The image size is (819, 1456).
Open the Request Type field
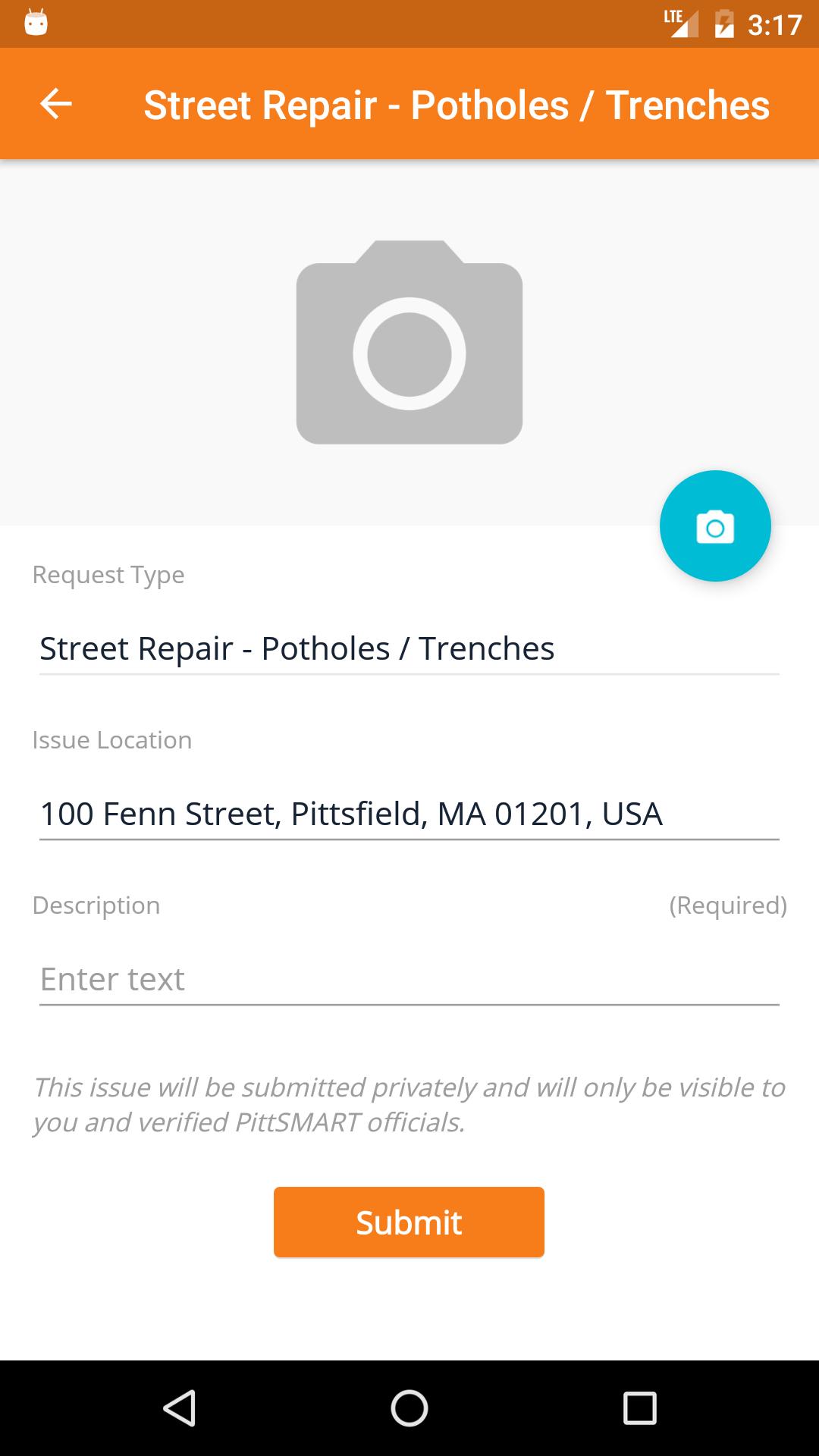409,649
